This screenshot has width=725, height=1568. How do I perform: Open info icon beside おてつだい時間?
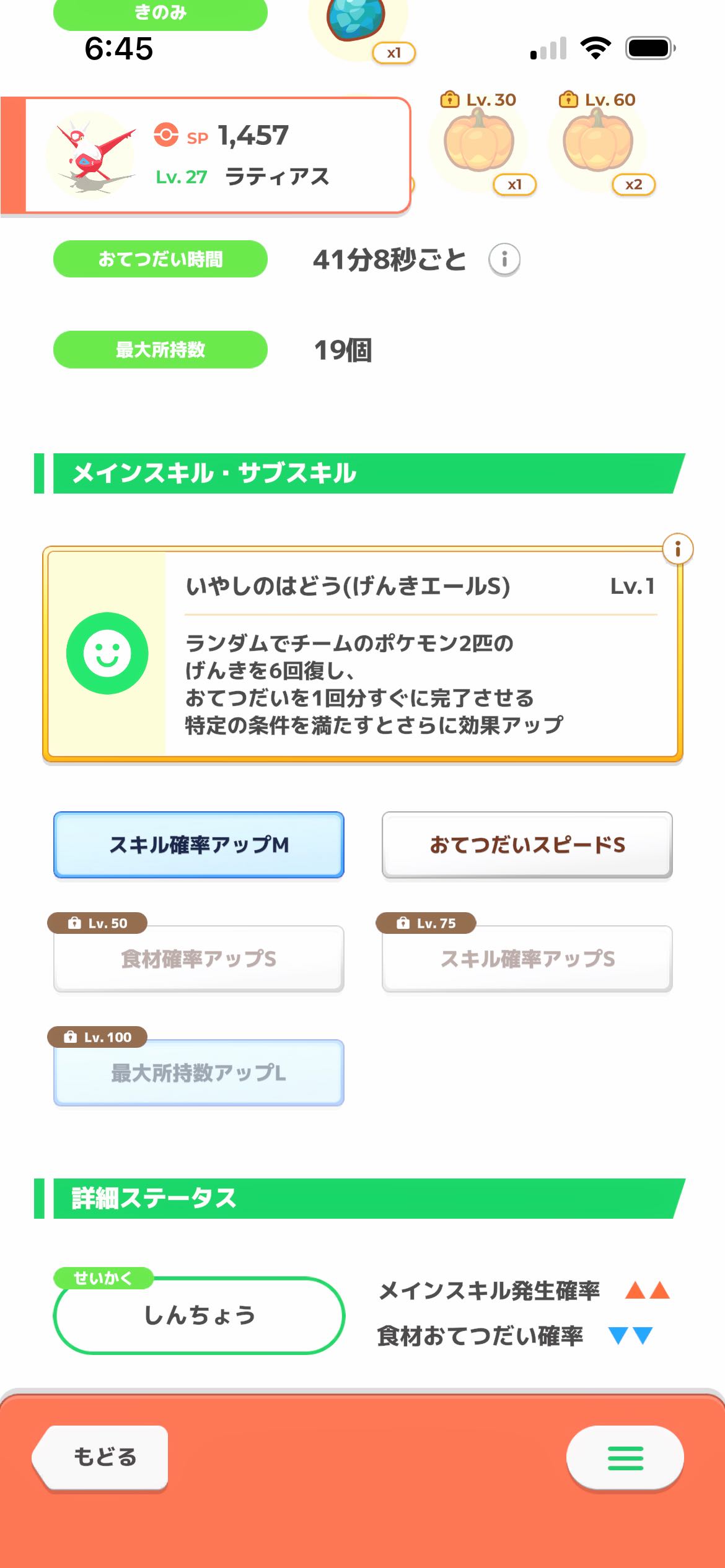pos(504,259)
